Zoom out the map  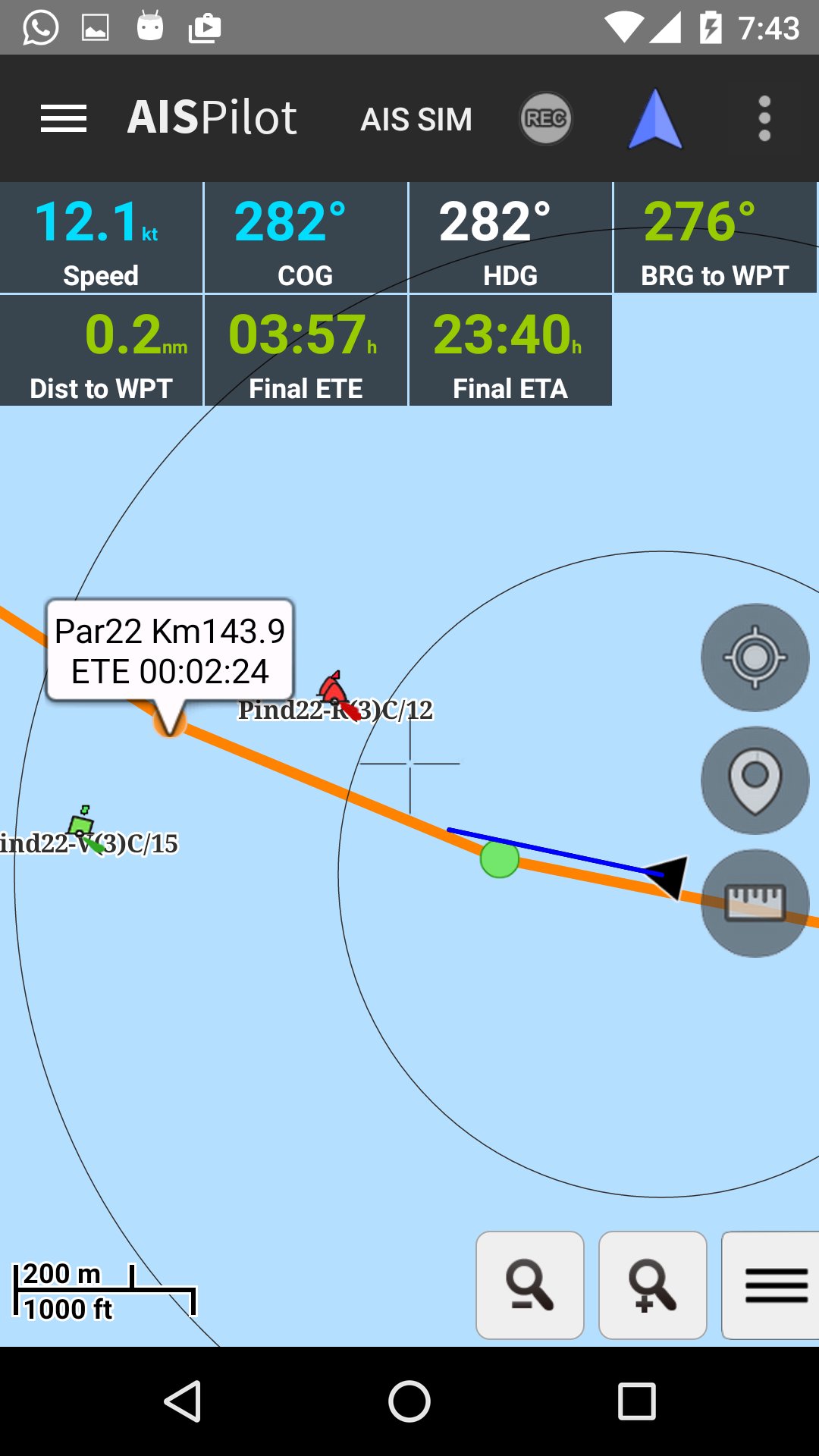pos(530,1285)
